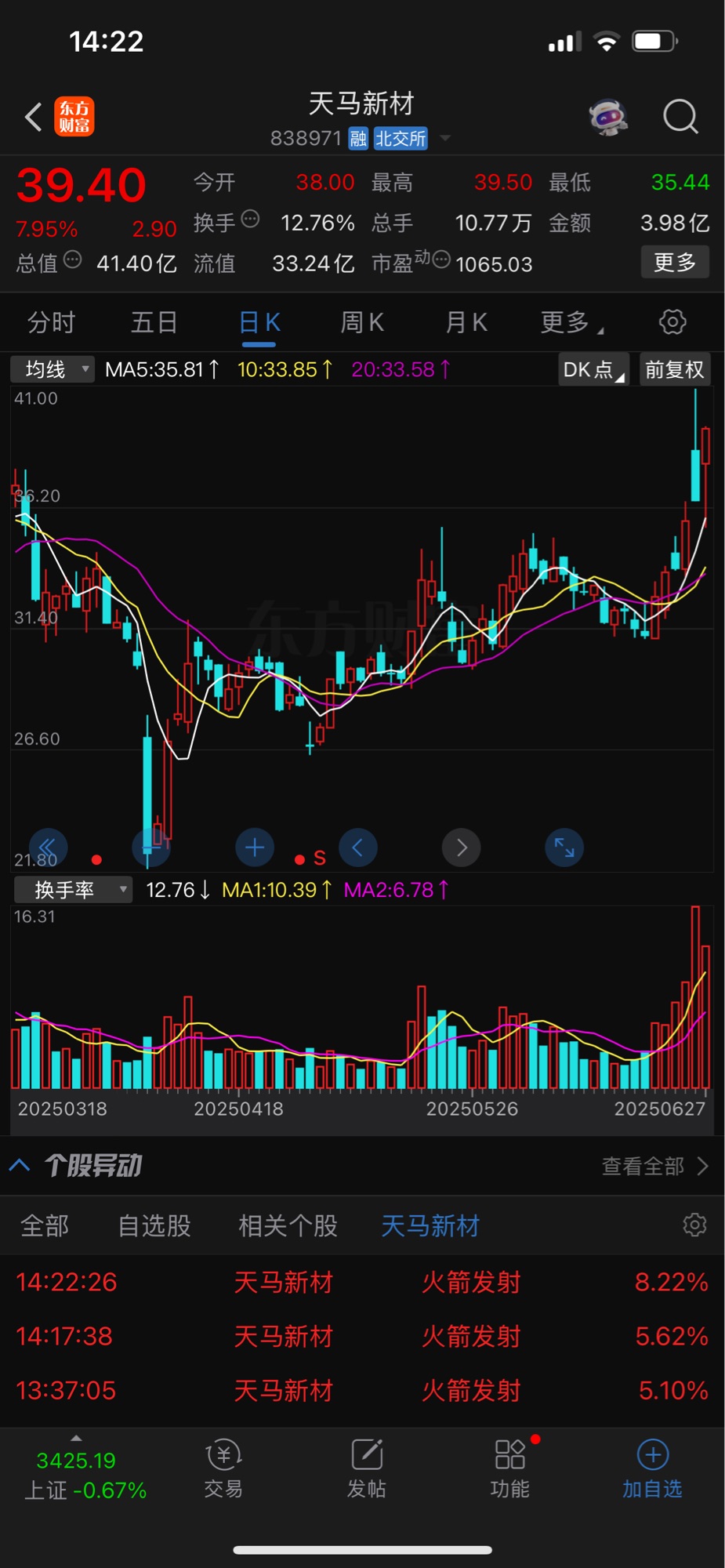Open the robot assistant icon
This screenshot has height=1568, width=725.
[x=607, y=118]
